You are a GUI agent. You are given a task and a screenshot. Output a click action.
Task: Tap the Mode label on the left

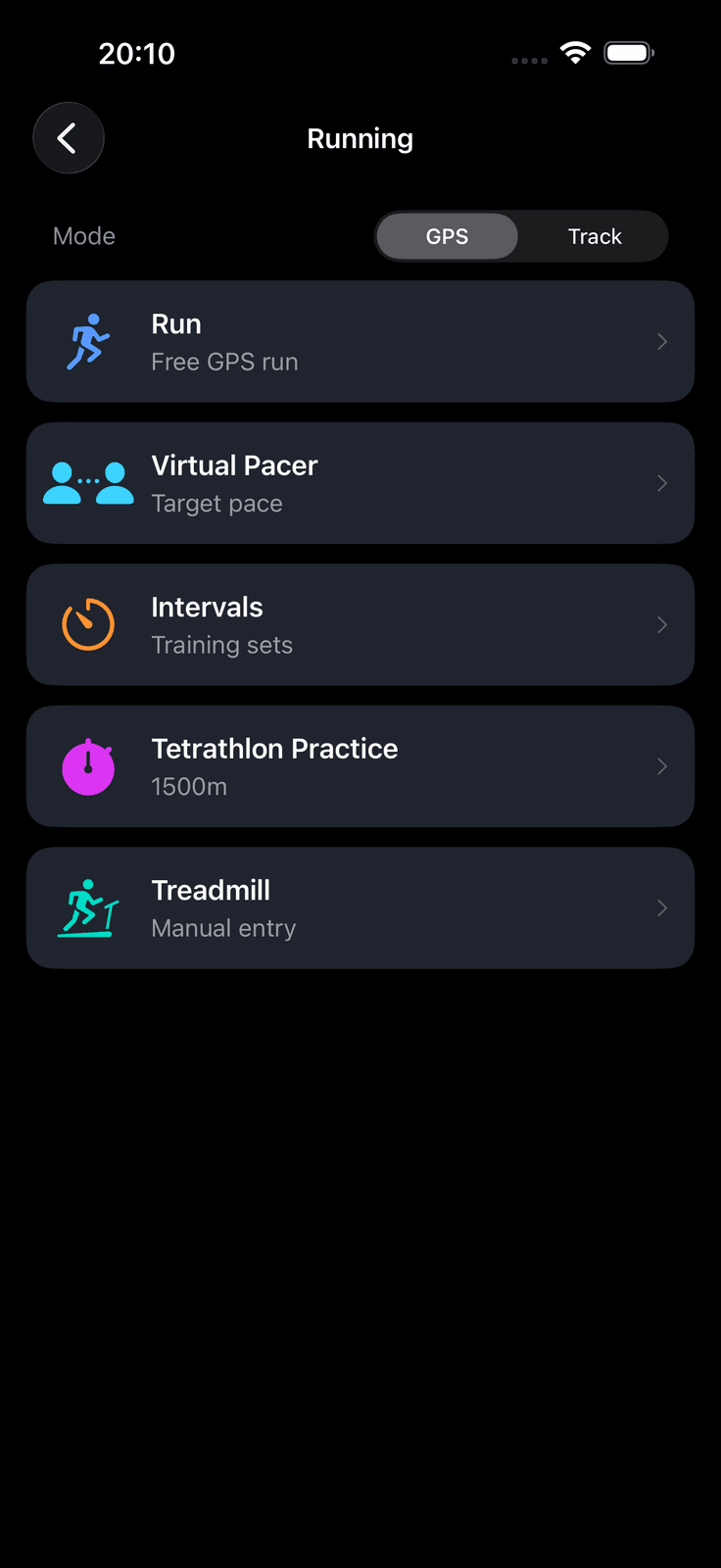point(83,235)
